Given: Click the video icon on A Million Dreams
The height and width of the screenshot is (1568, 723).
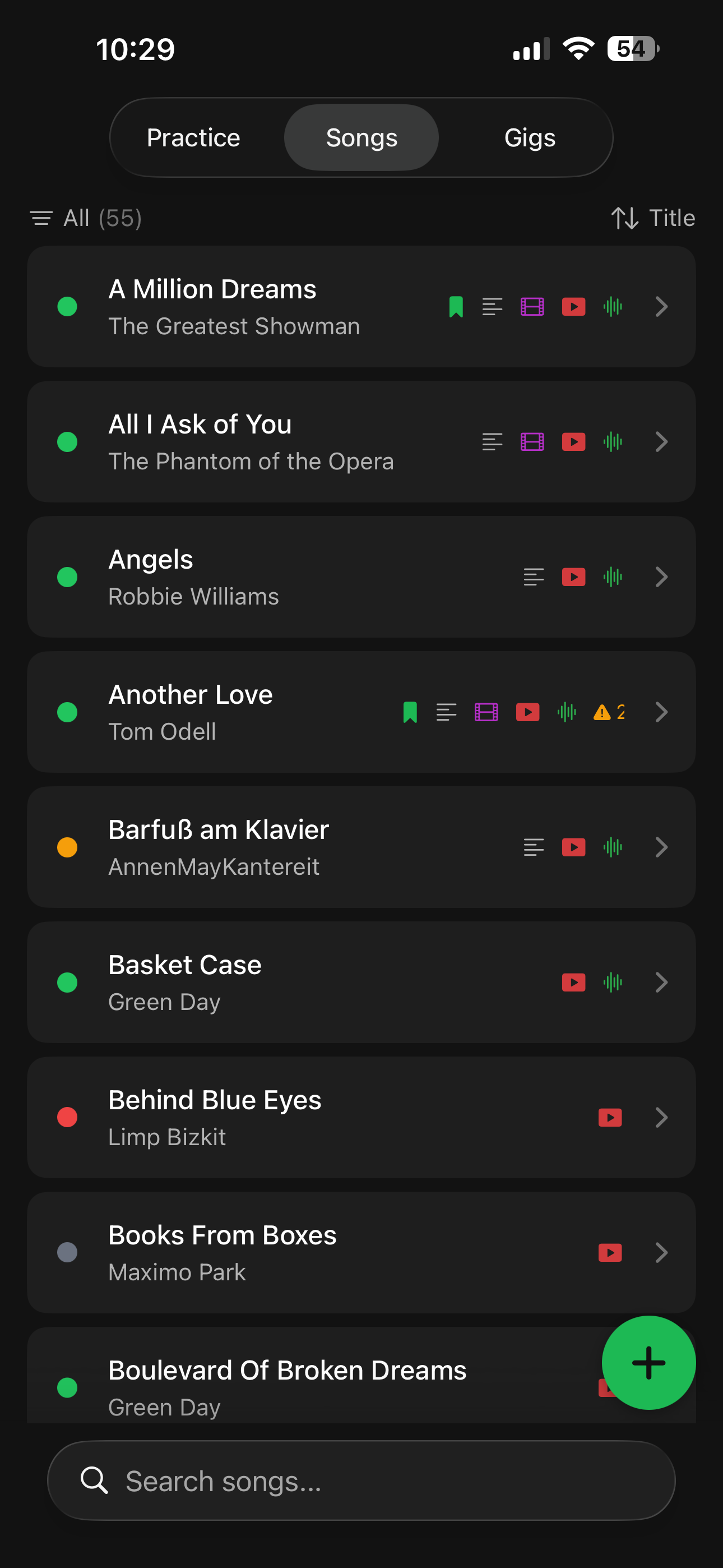Looking at the screenshot, I should coord(532,307).
